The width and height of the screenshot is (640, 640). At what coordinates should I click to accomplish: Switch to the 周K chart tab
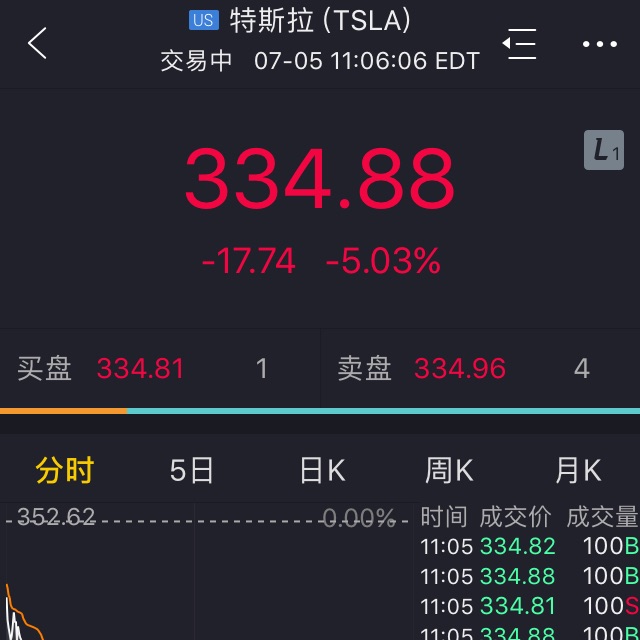pos(449,469)
